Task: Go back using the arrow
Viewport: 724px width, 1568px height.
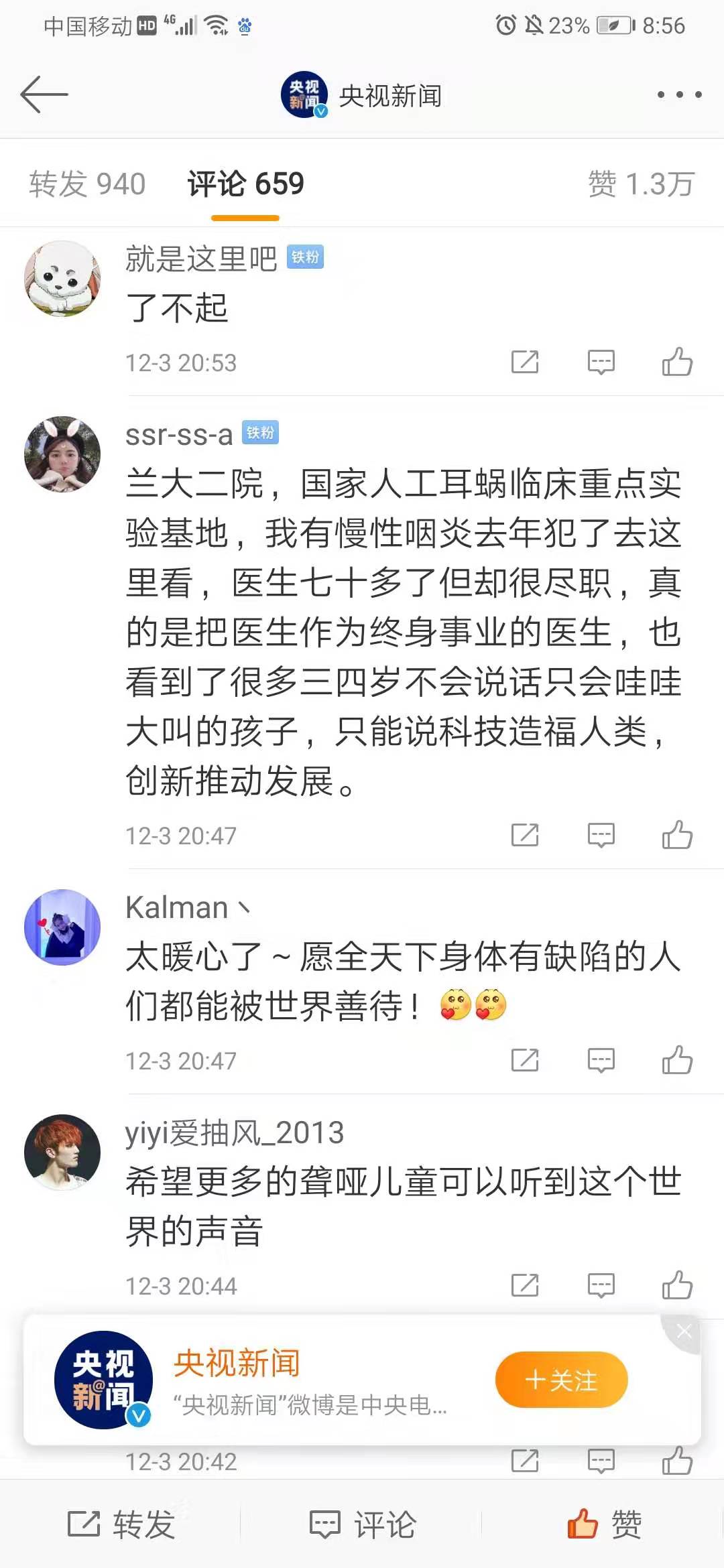Action: coord(44,94)
